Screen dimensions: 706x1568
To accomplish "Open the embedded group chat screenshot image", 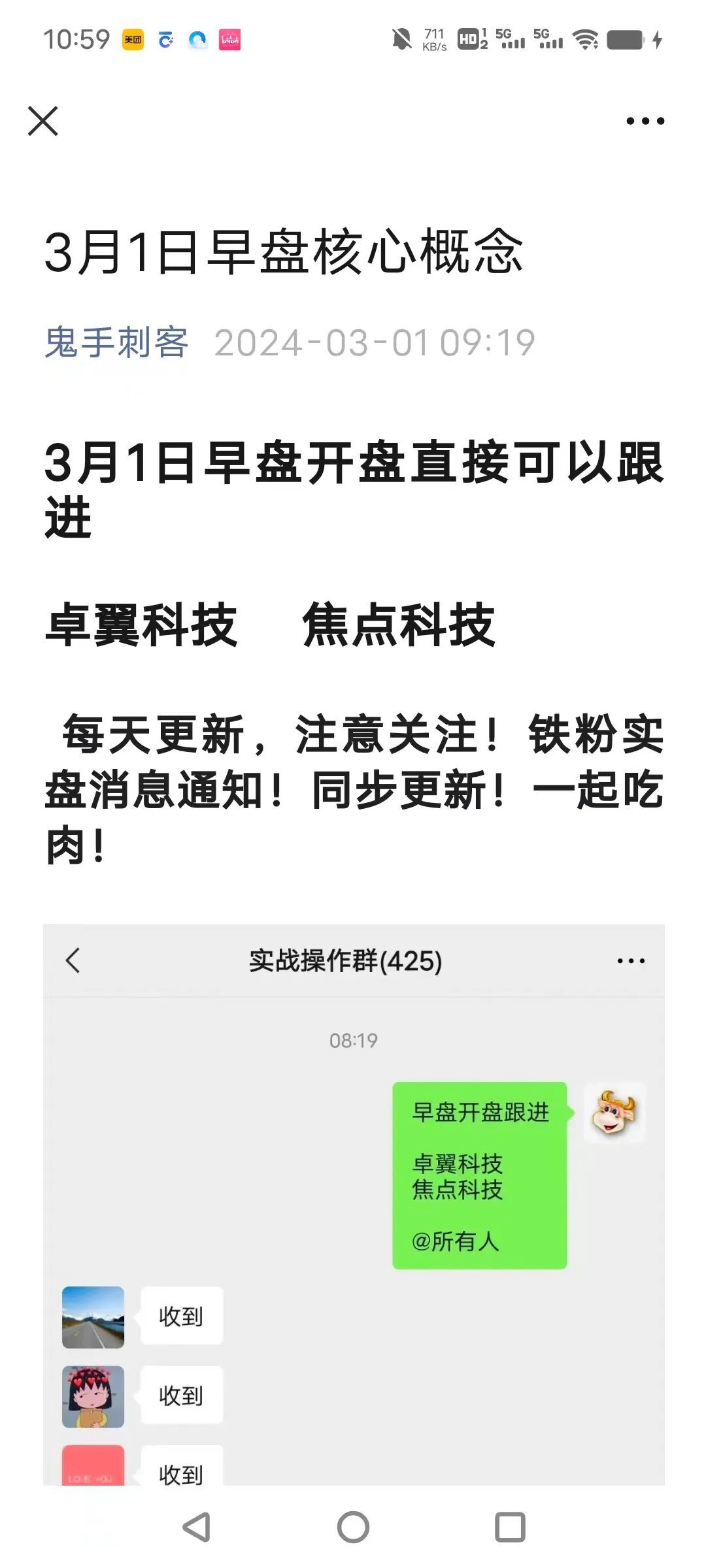I will [x=354, y=1205].
